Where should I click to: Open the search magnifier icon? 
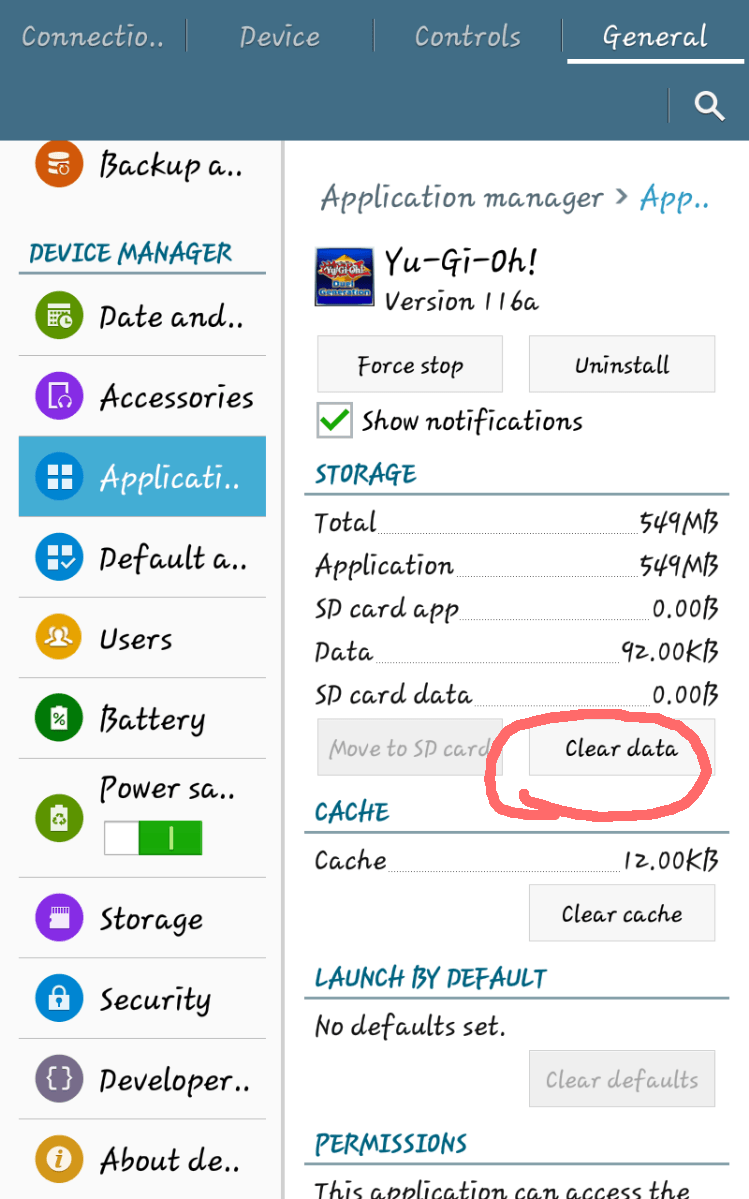click(709, 105)
